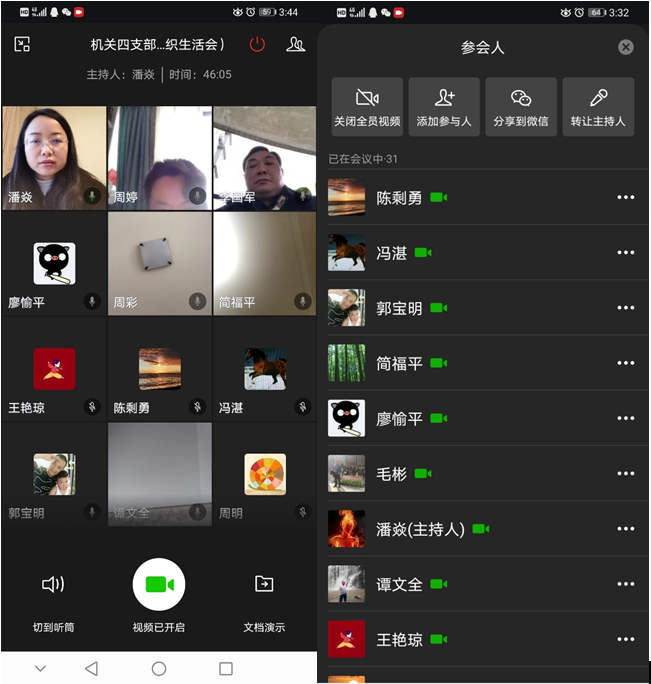Start 文档演示 document presentation
The image size is (651, 684).
coord(264,600)
